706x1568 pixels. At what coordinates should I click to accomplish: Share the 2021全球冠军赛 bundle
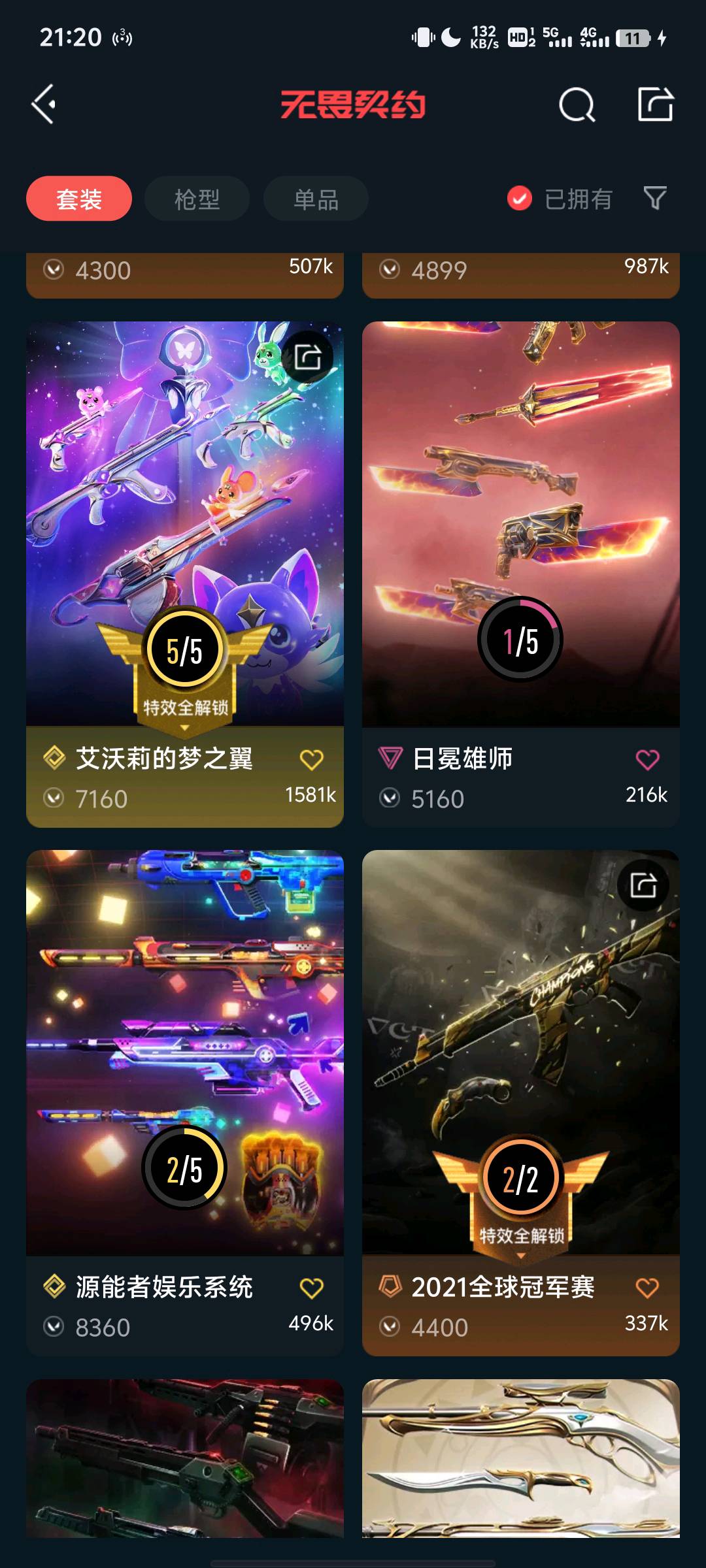(643, 885)
